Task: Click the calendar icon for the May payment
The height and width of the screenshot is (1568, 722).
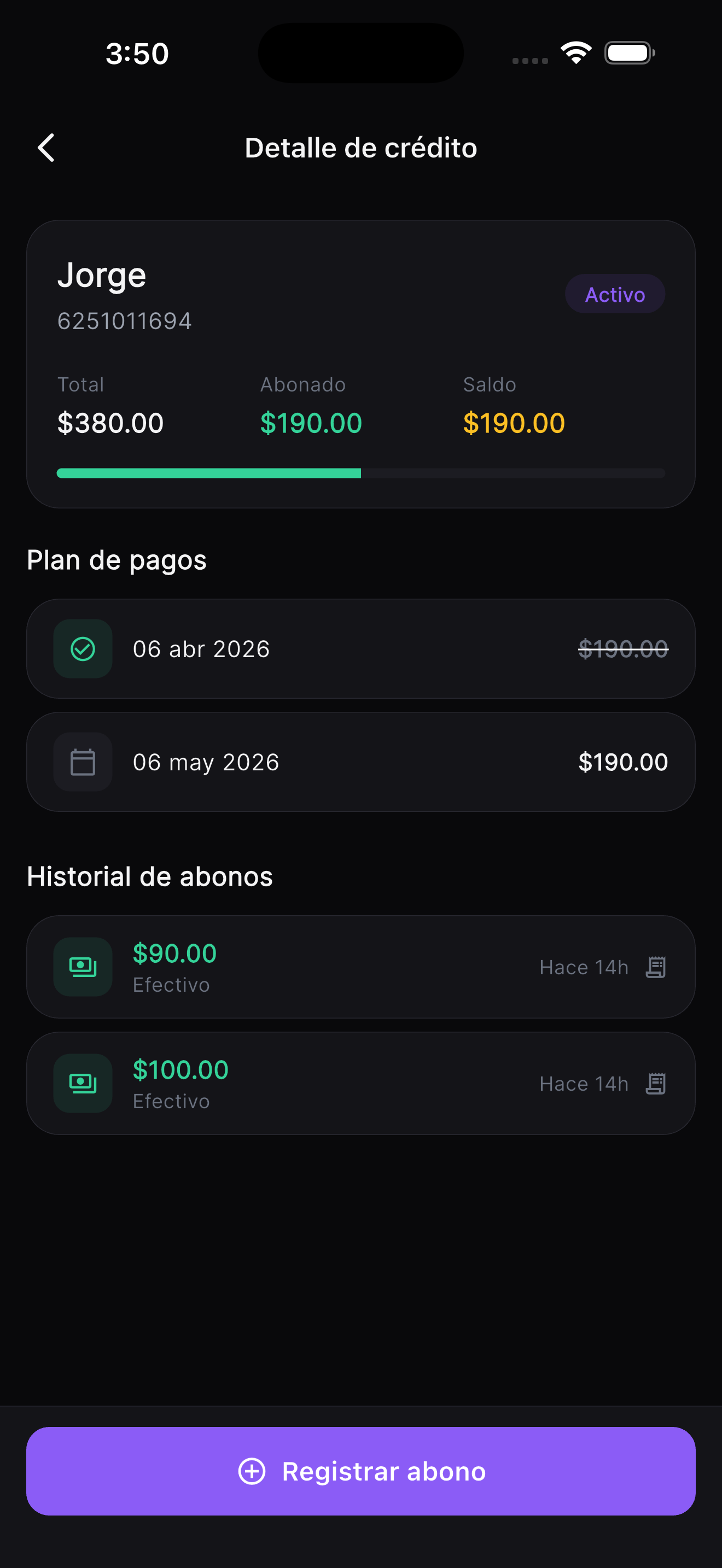Action: click(82, 762)
